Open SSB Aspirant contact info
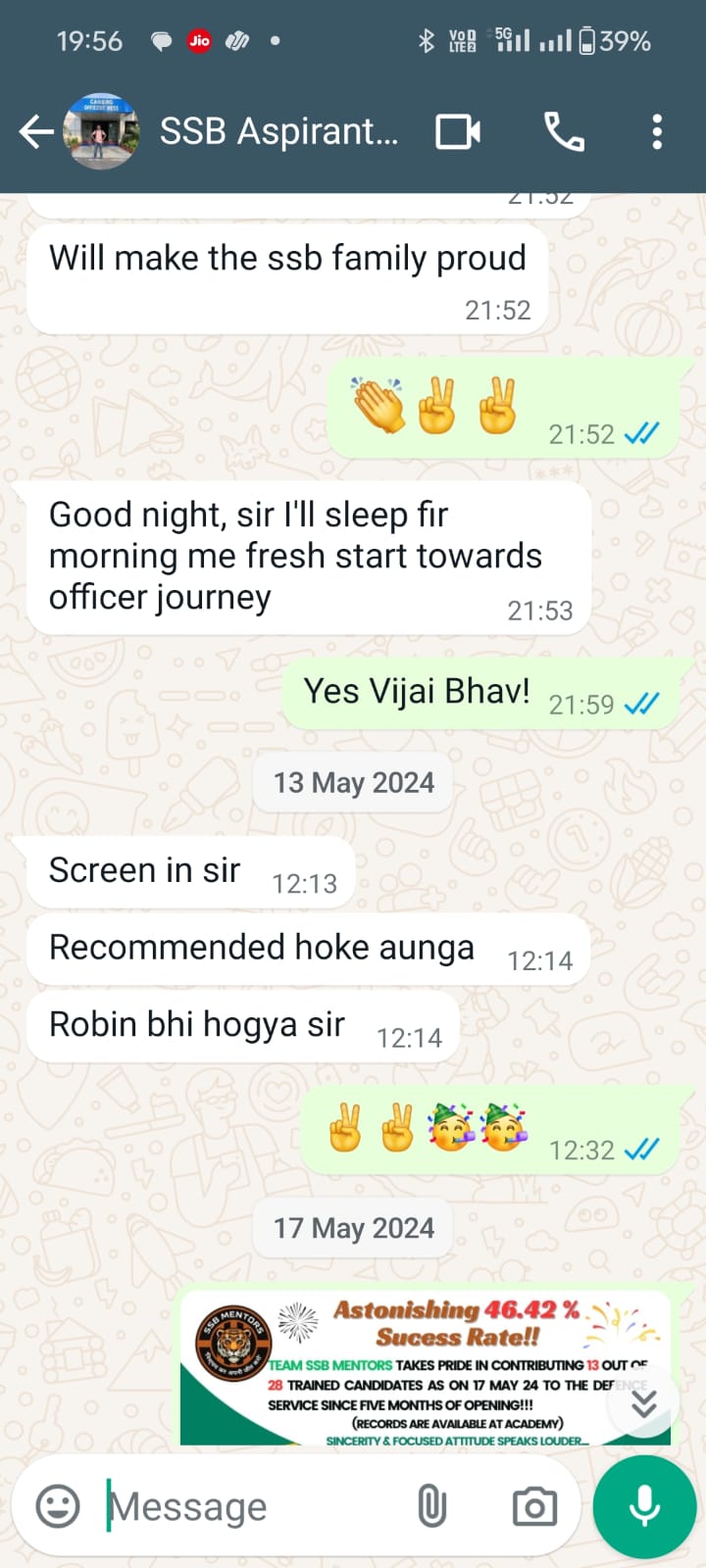The image size is (706, 1568). click(x=279, y=131)
